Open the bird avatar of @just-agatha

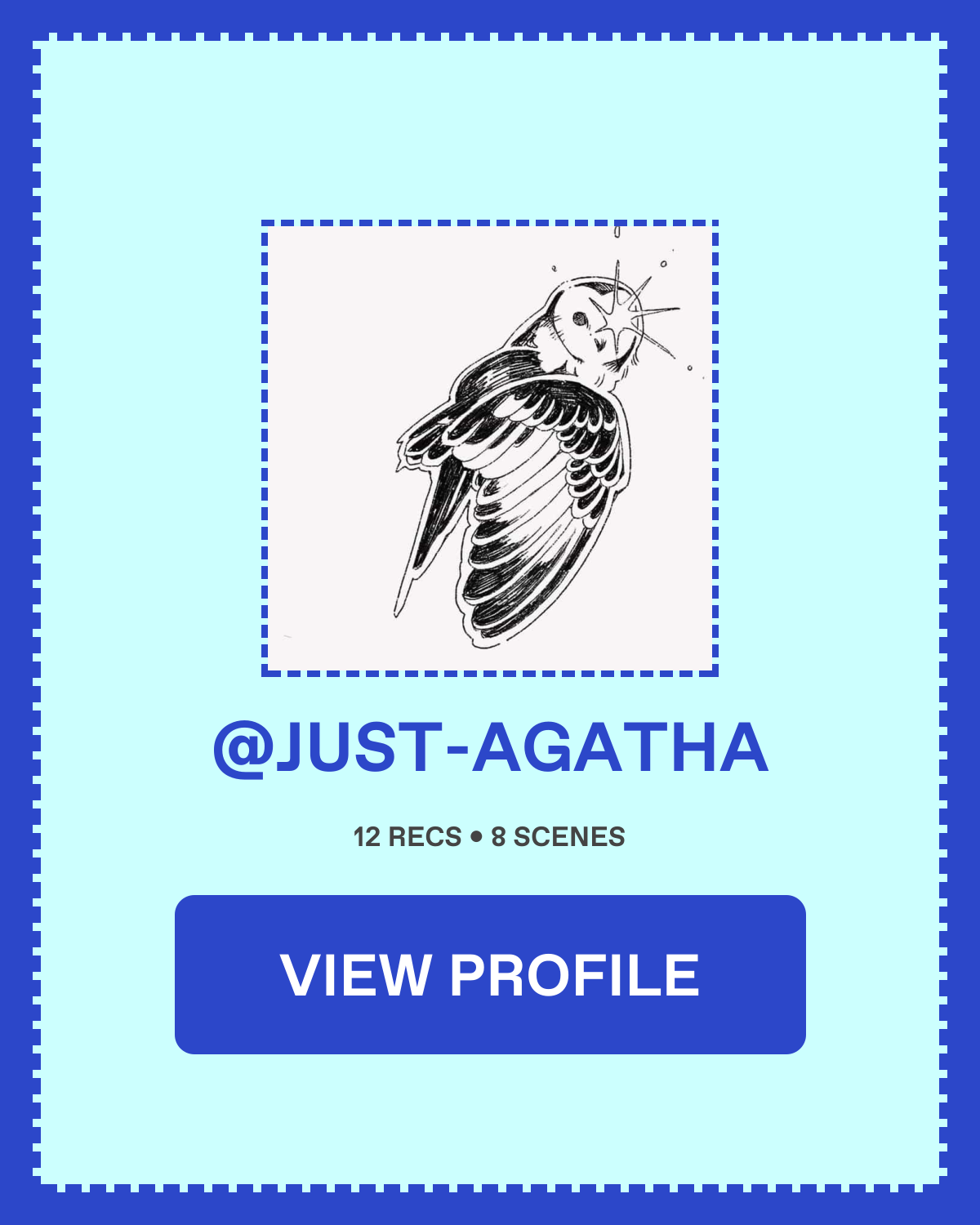(x=490, y=448)
